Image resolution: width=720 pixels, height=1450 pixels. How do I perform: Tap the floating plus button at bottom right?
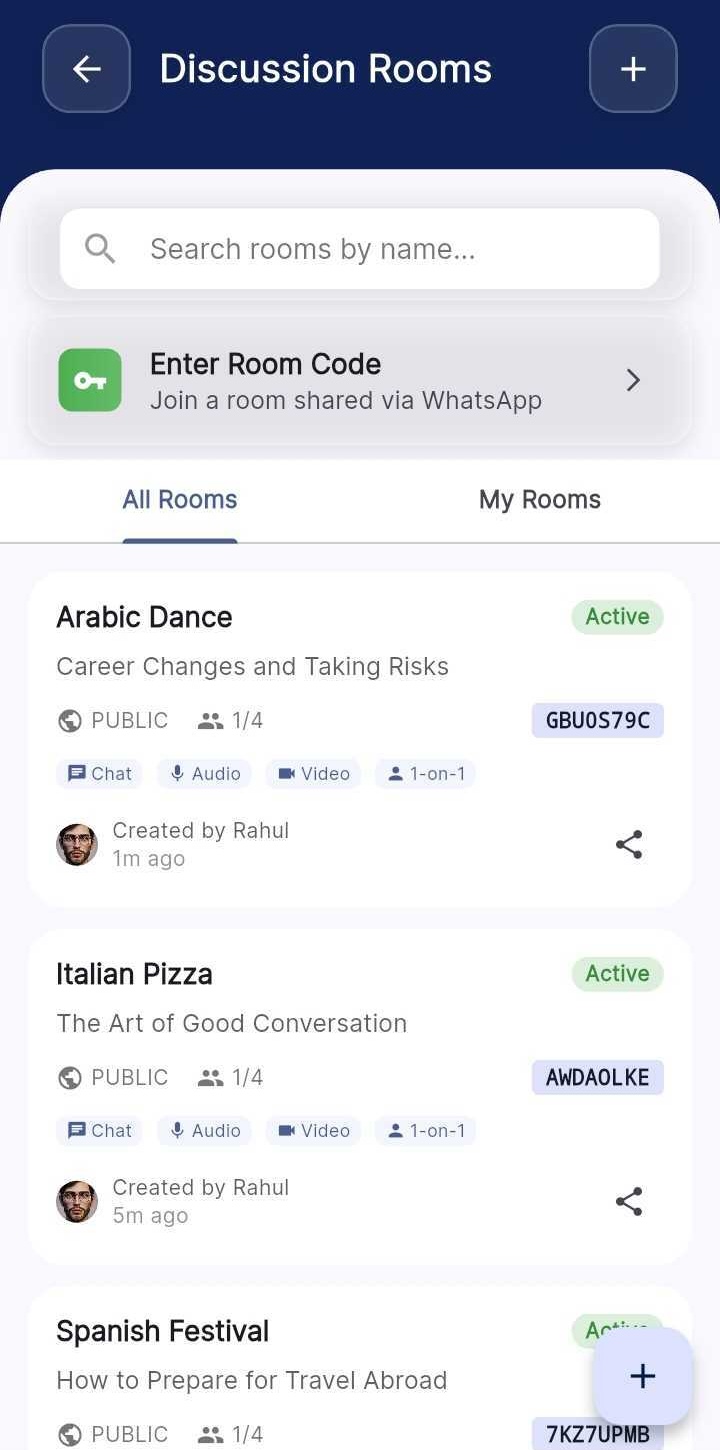point(642,1376)
